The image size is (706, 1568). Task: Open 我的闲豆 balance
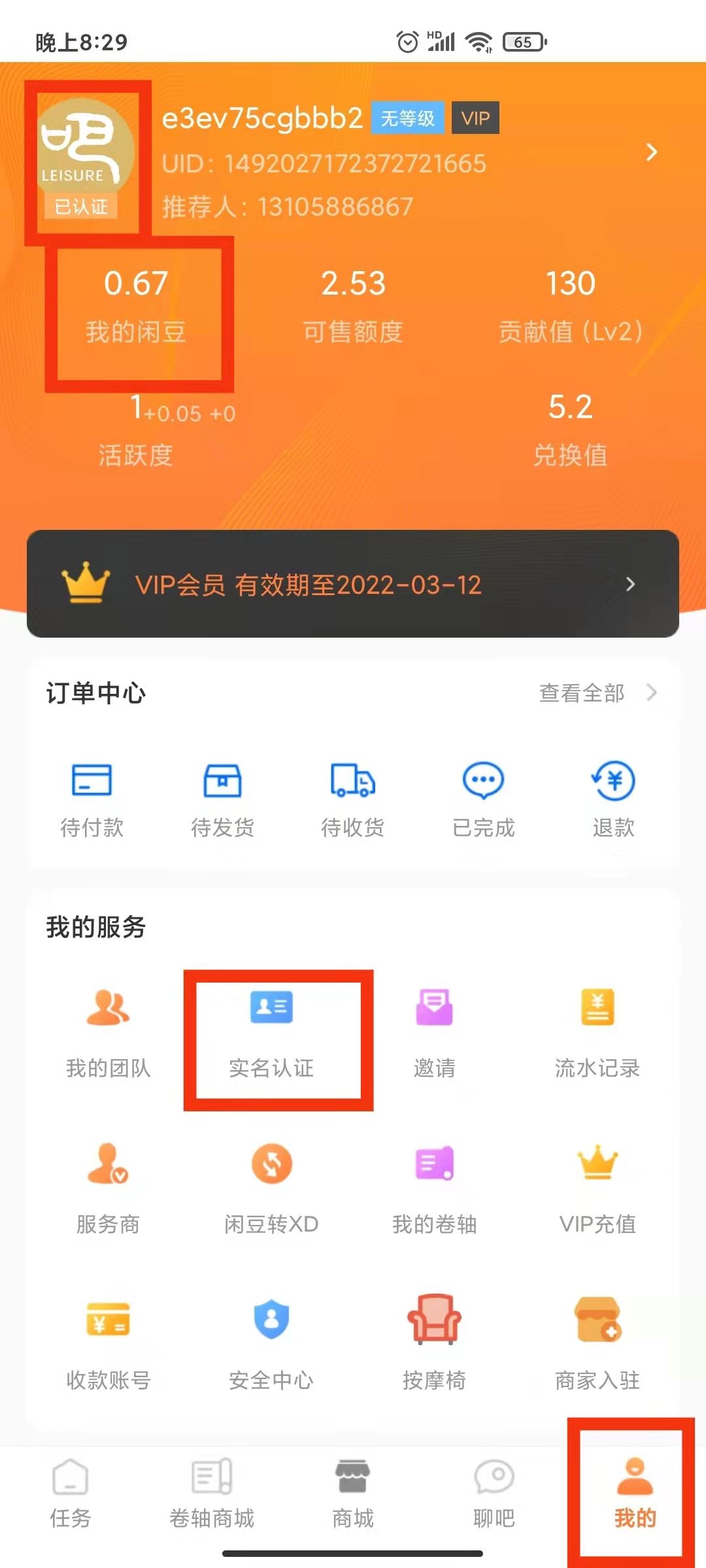(x=136, y=307)
